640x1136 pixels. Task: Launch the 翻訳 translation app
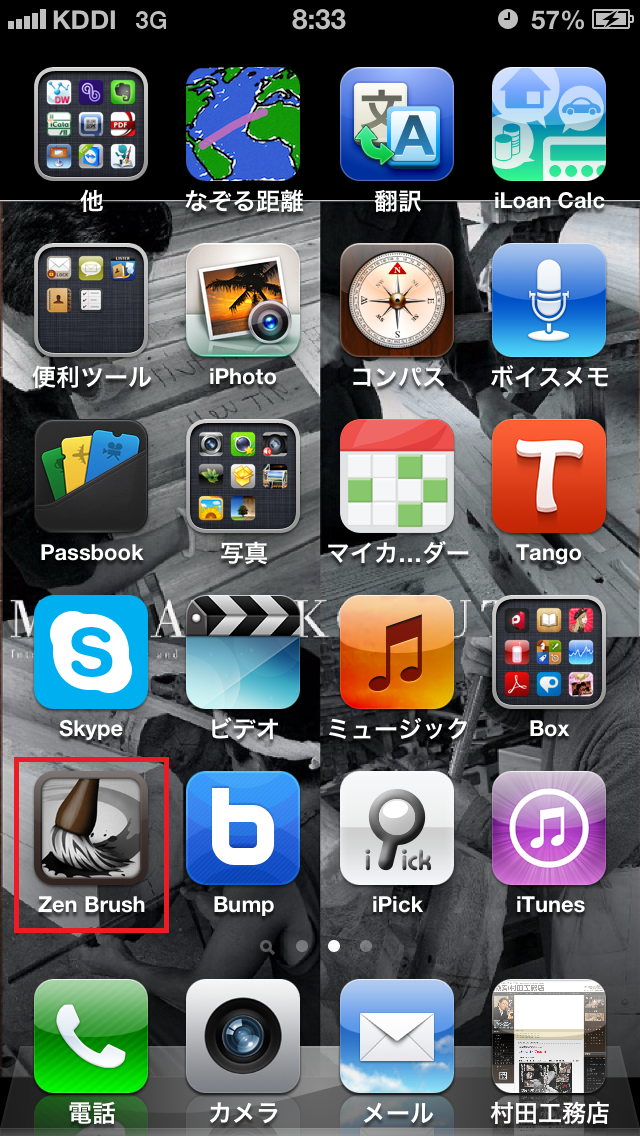397,124
